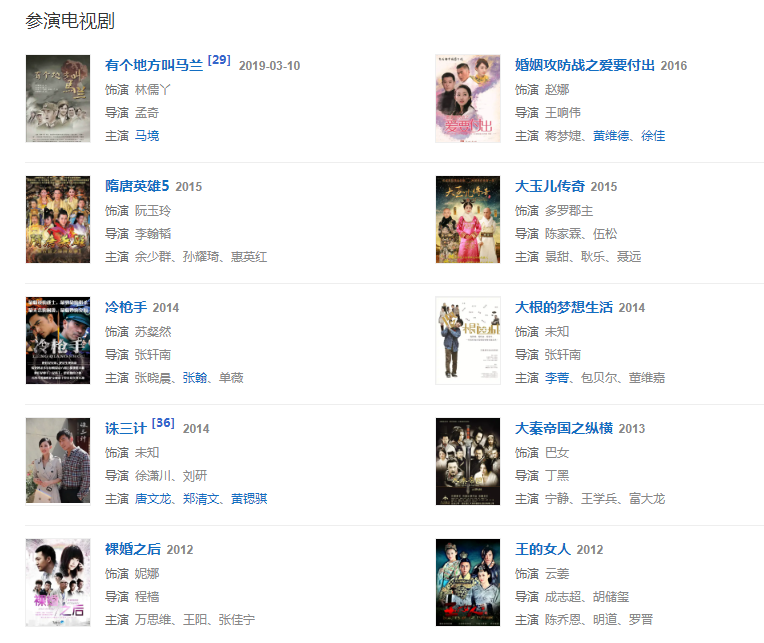Screen dimensions: 764x643
Task: Tap the 王的女人 poster thumbnail
Action: [x=467, y=582]
